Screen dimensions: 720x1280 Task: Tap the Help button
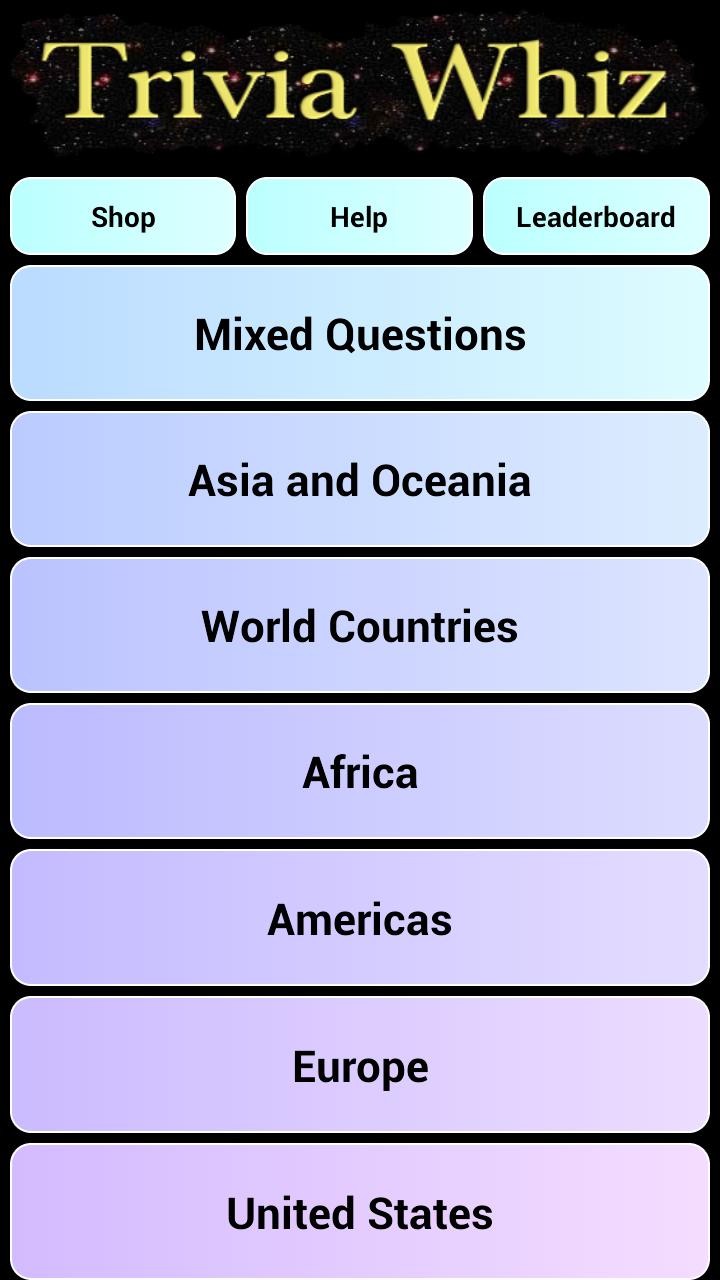coord(359,217)
